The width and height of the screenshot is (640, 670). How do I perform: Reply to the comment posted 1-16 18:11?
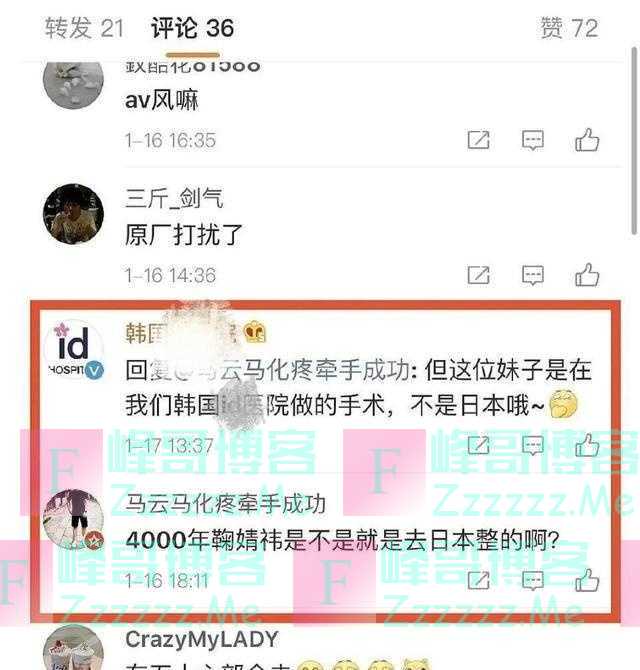(534, 580)
